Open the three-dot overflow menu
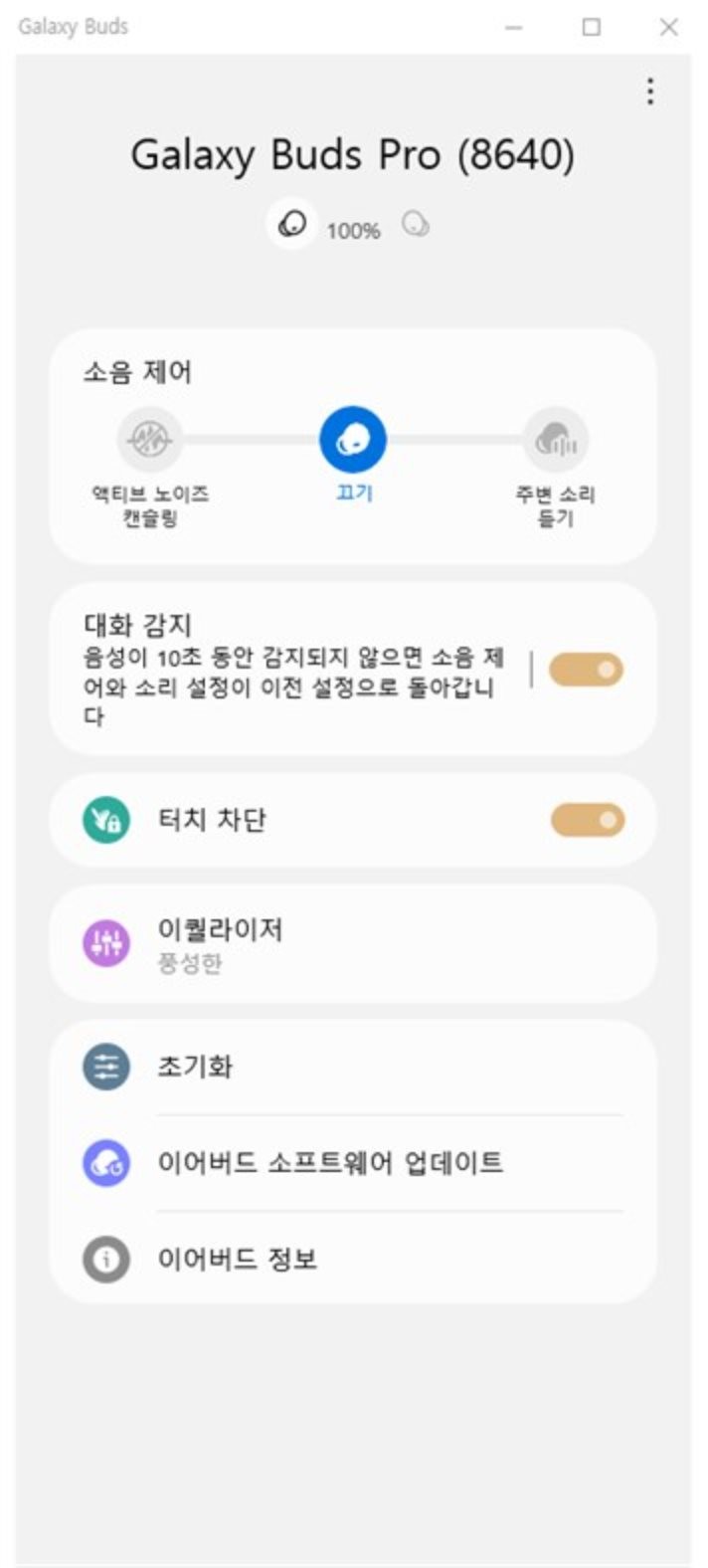This screenshot has height=1568, width=708. pyautogui.click(x=650, y=92)
